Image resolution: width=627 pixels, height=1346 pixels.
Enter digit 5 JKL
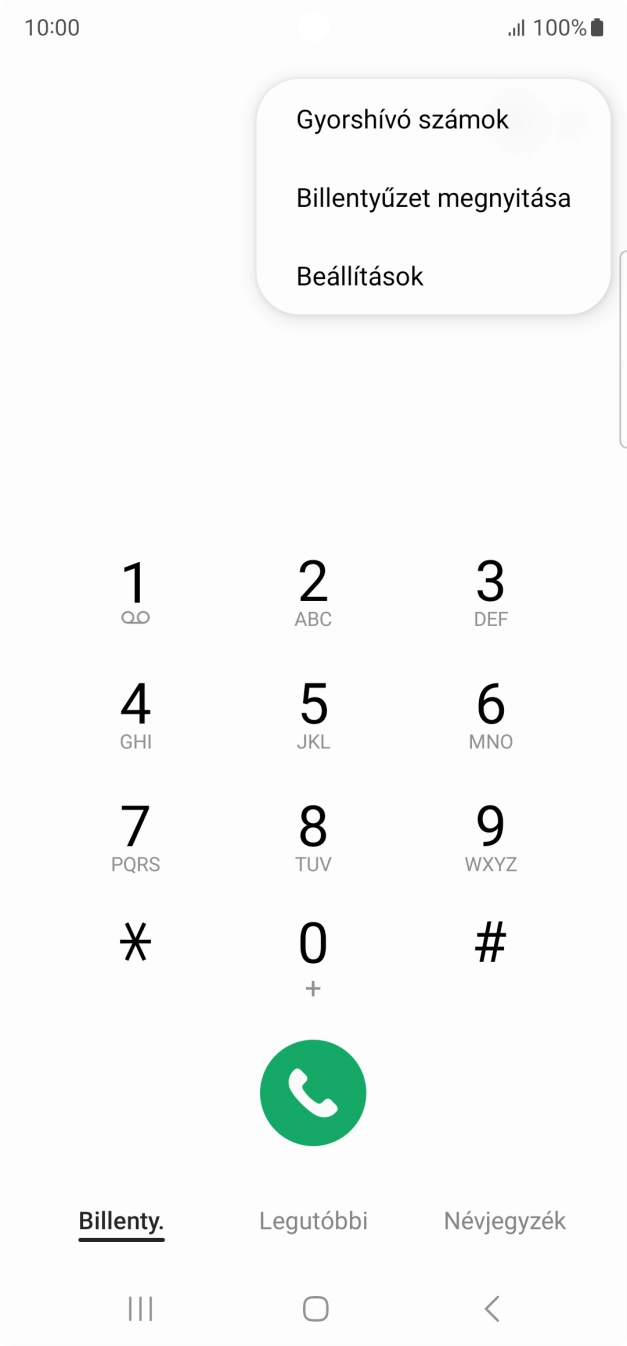pos(313,714)
